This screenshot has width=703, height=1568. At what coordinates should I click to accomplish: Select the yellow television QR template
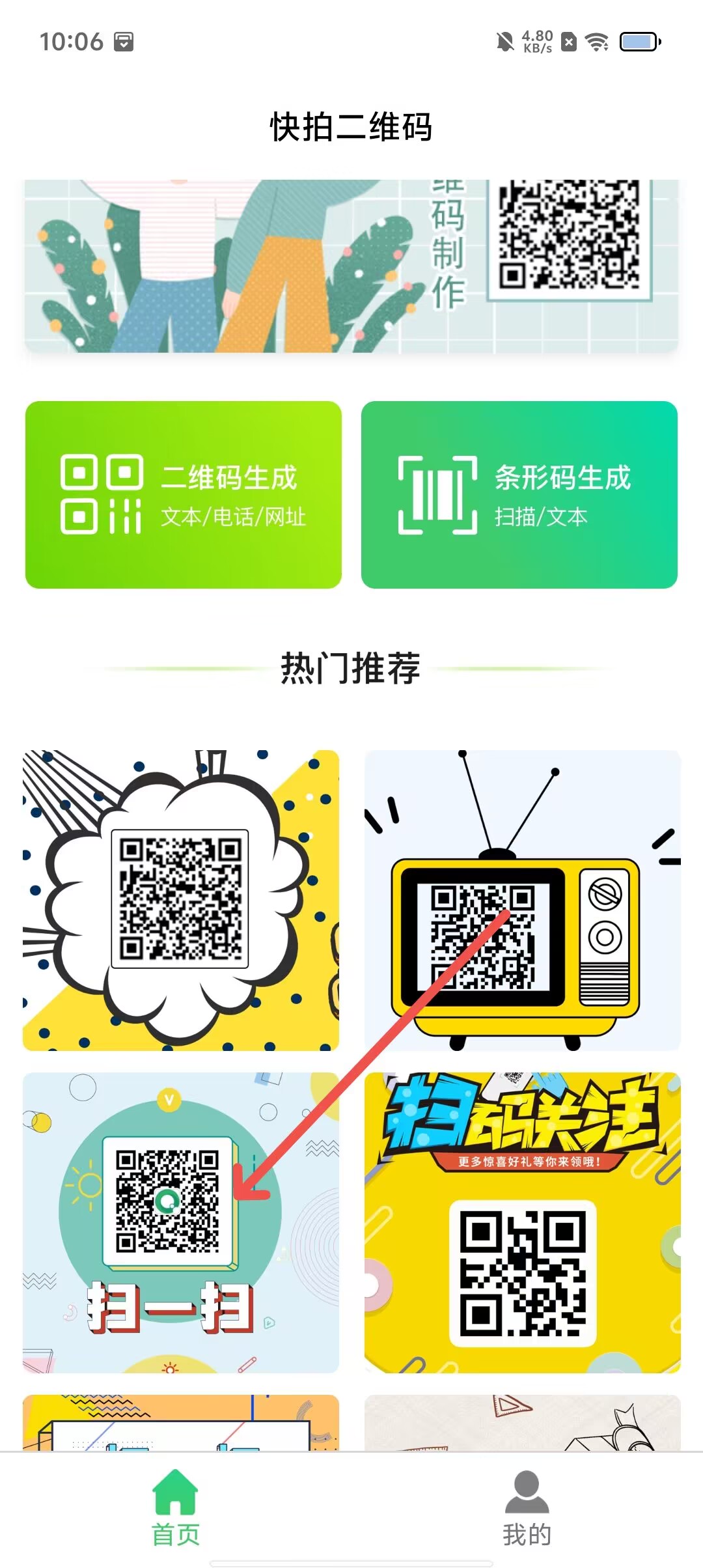(522, 900)
